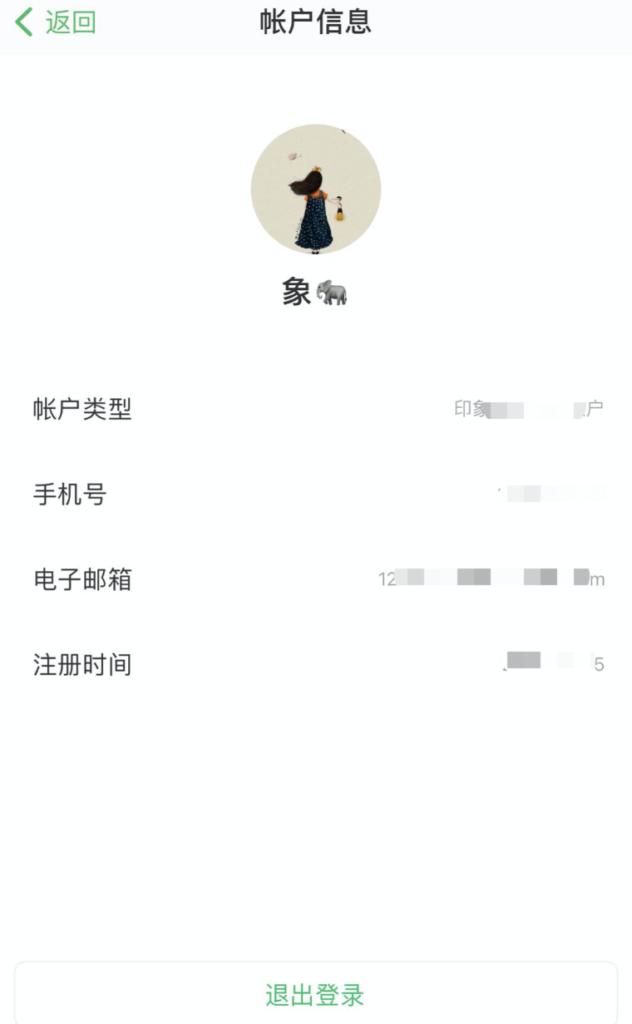Screen dimensions: 632x1024
Task: Open the 帐户类型 row
Action: click(x=316, y=409)
